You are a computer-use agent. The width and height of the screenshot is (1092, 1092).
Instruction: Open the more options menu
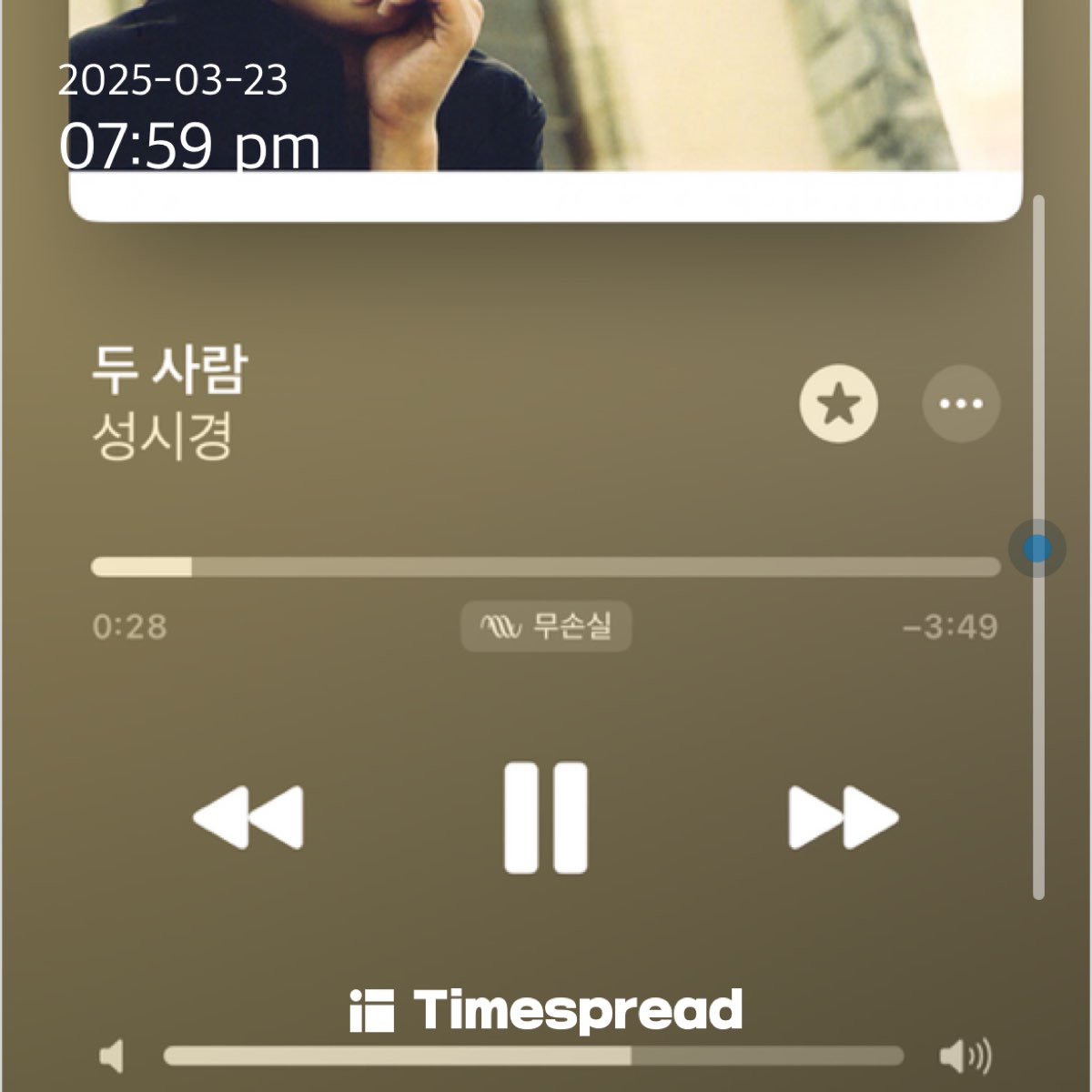[961, 404]
